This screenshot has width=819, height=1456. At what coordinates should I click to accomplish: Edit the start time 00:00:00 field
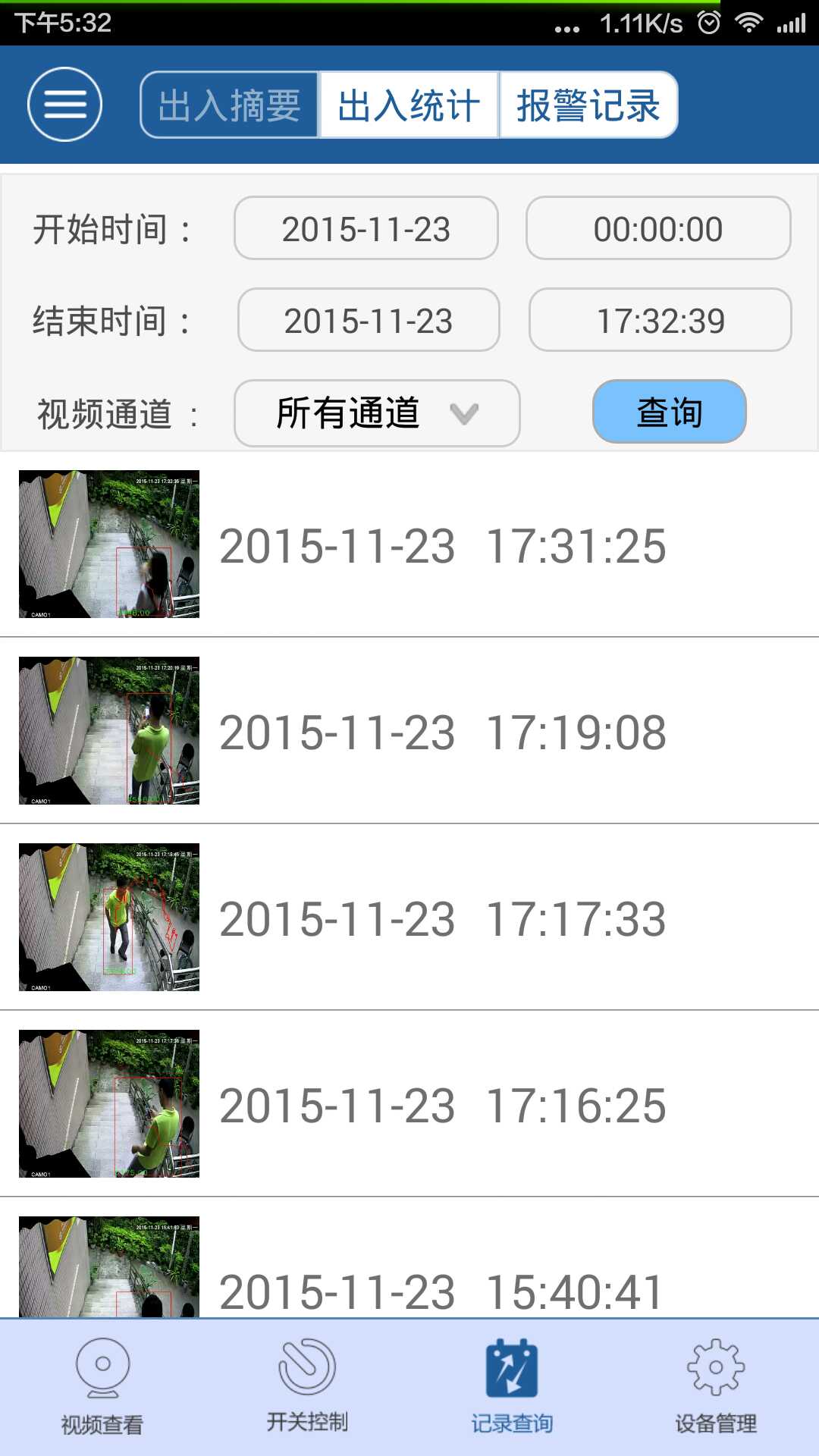(657, 228)
